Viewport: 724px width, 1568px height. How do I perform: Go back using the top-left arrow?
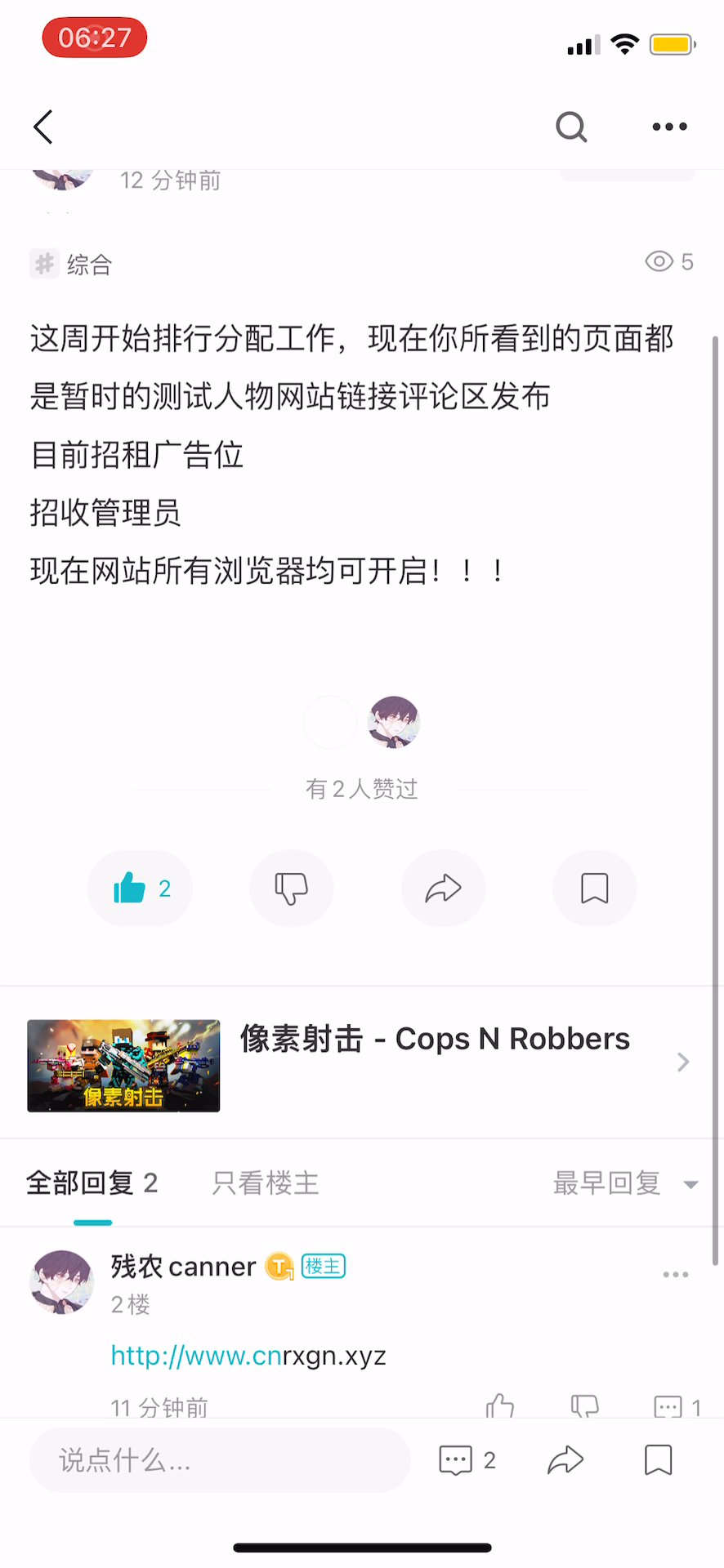point(43,127)
